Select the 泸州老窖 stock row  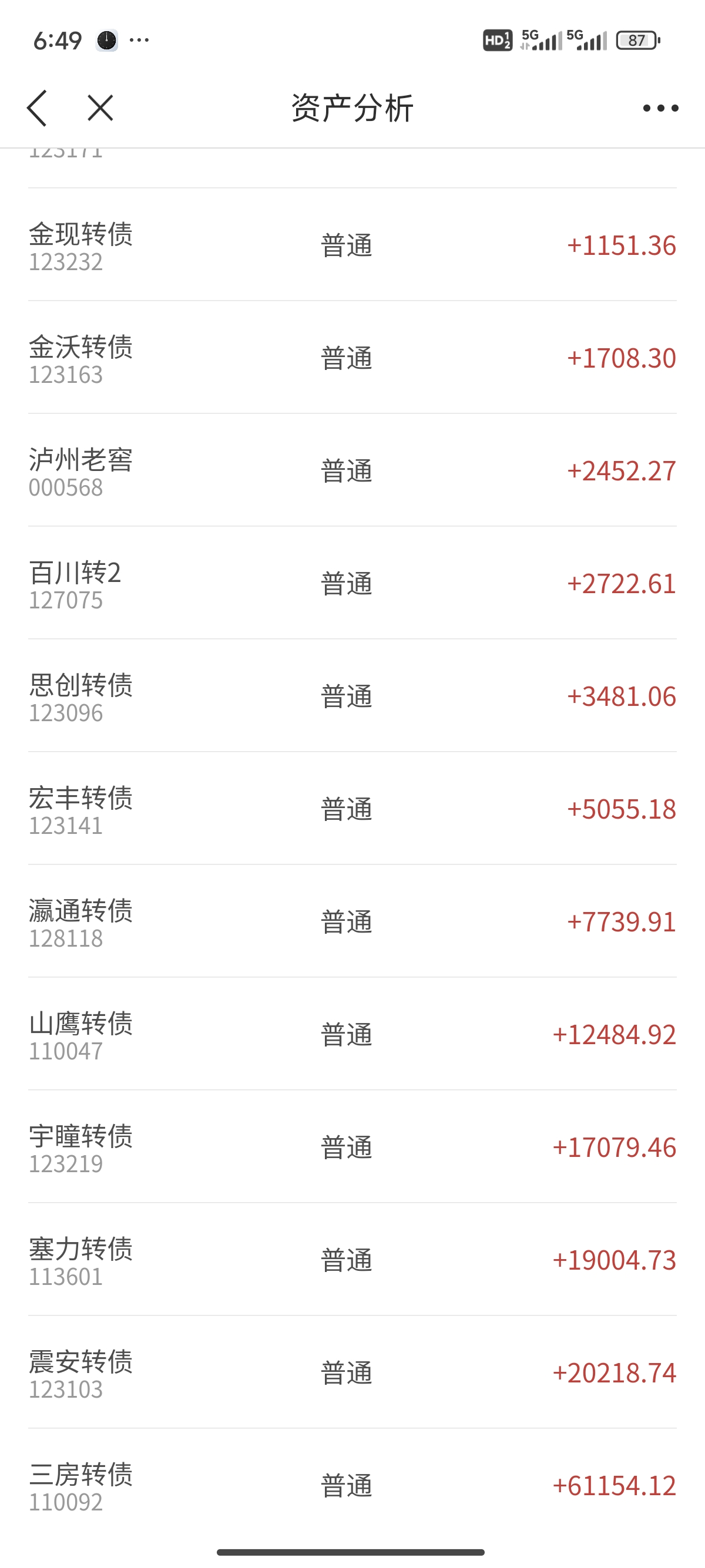click(x=352, y=470)
